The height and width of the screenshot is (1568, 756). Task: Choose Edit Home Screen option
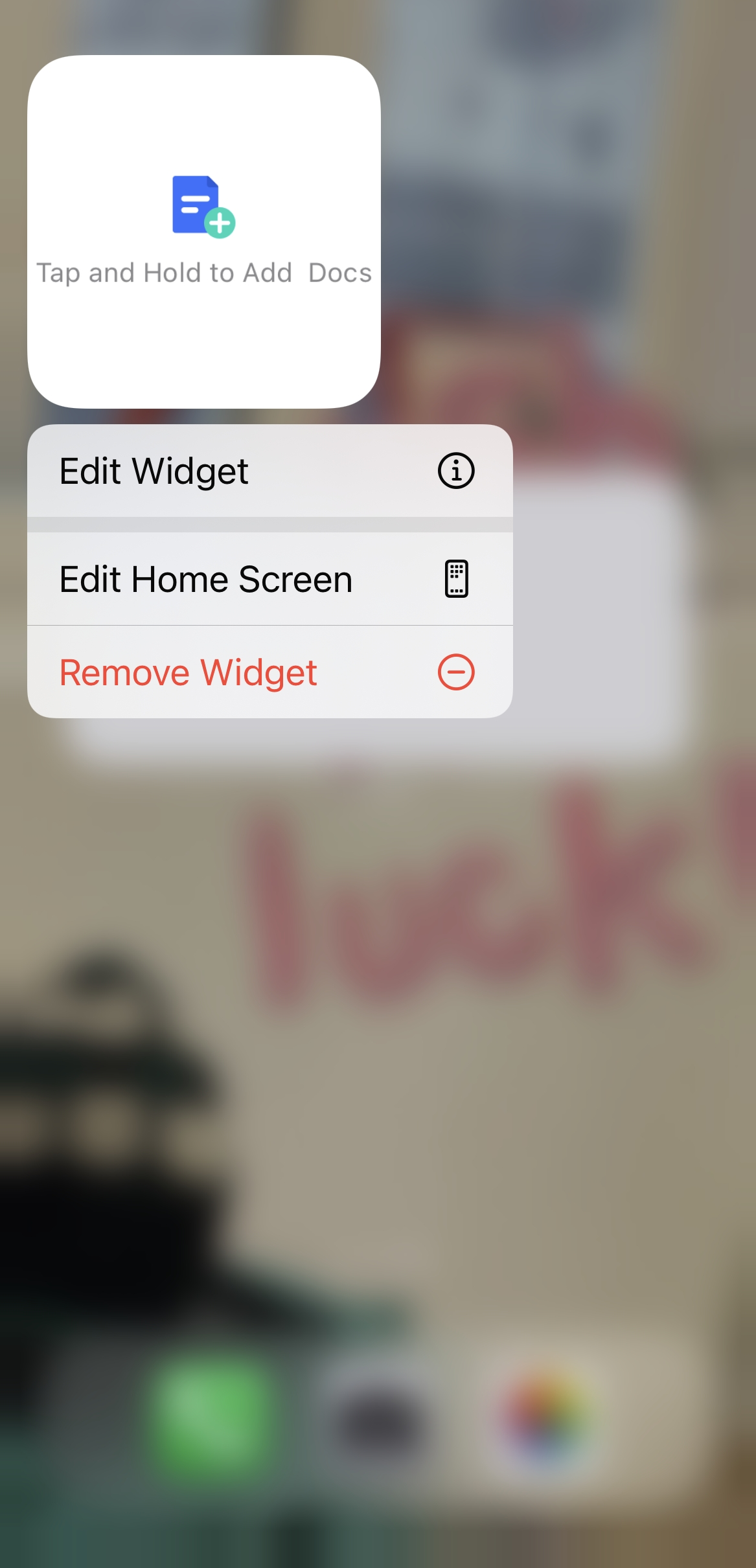coord(269,579)
